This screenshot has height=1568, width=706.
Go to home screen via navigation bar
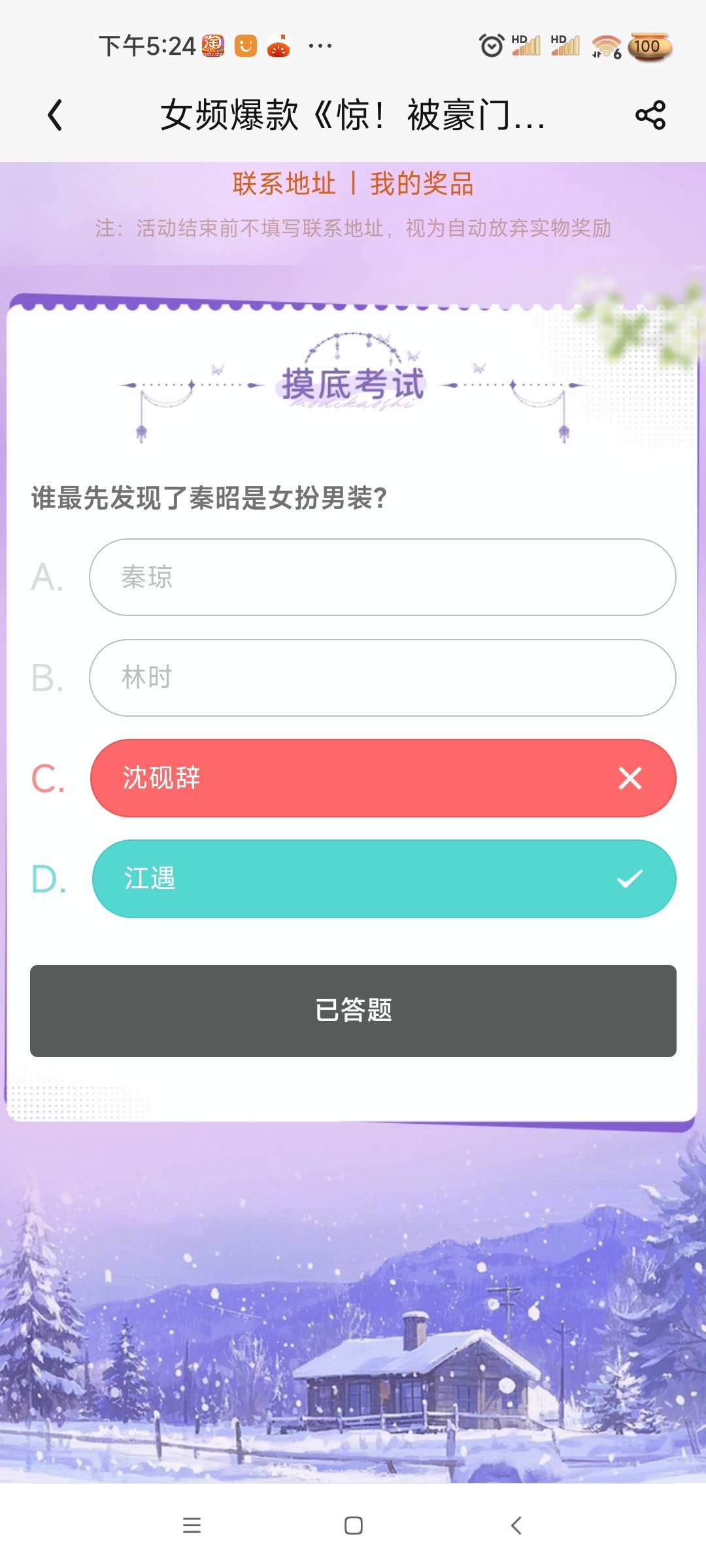coord(354,1526)
